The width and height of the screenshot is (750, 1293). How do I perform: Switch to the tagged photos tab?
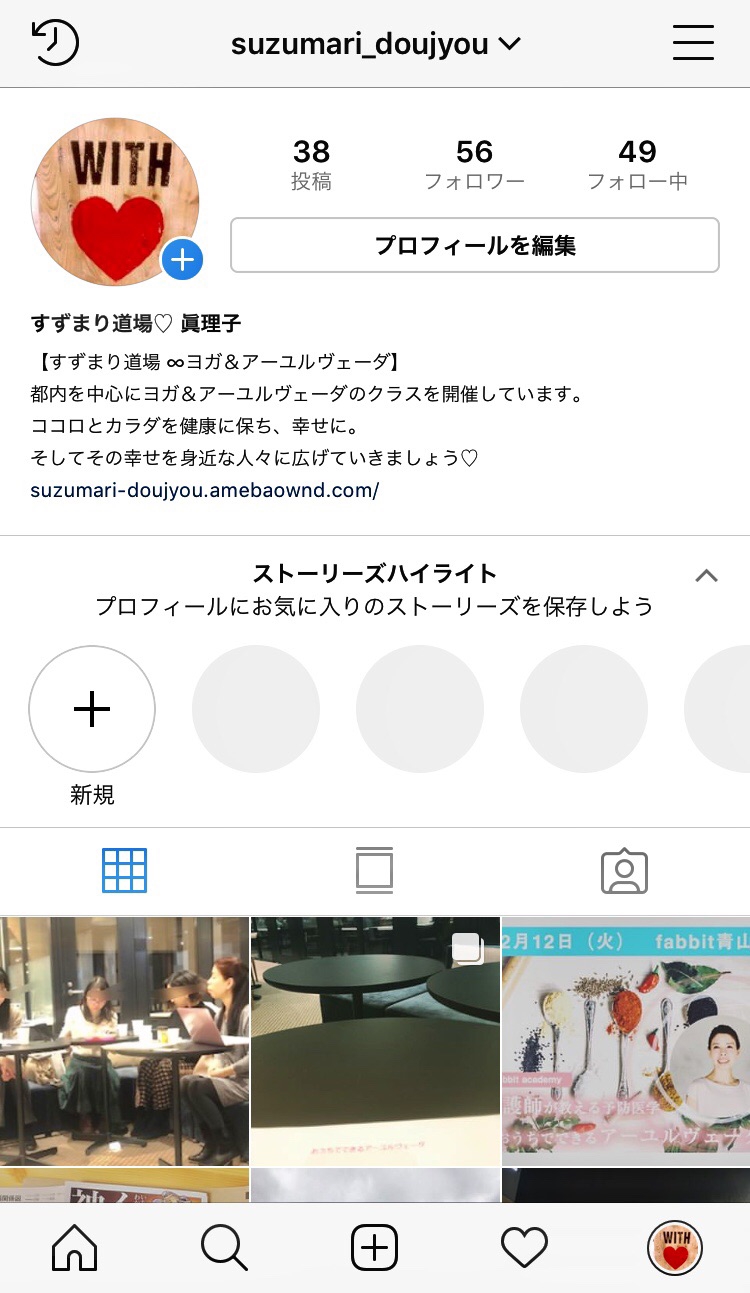point(625,871)
